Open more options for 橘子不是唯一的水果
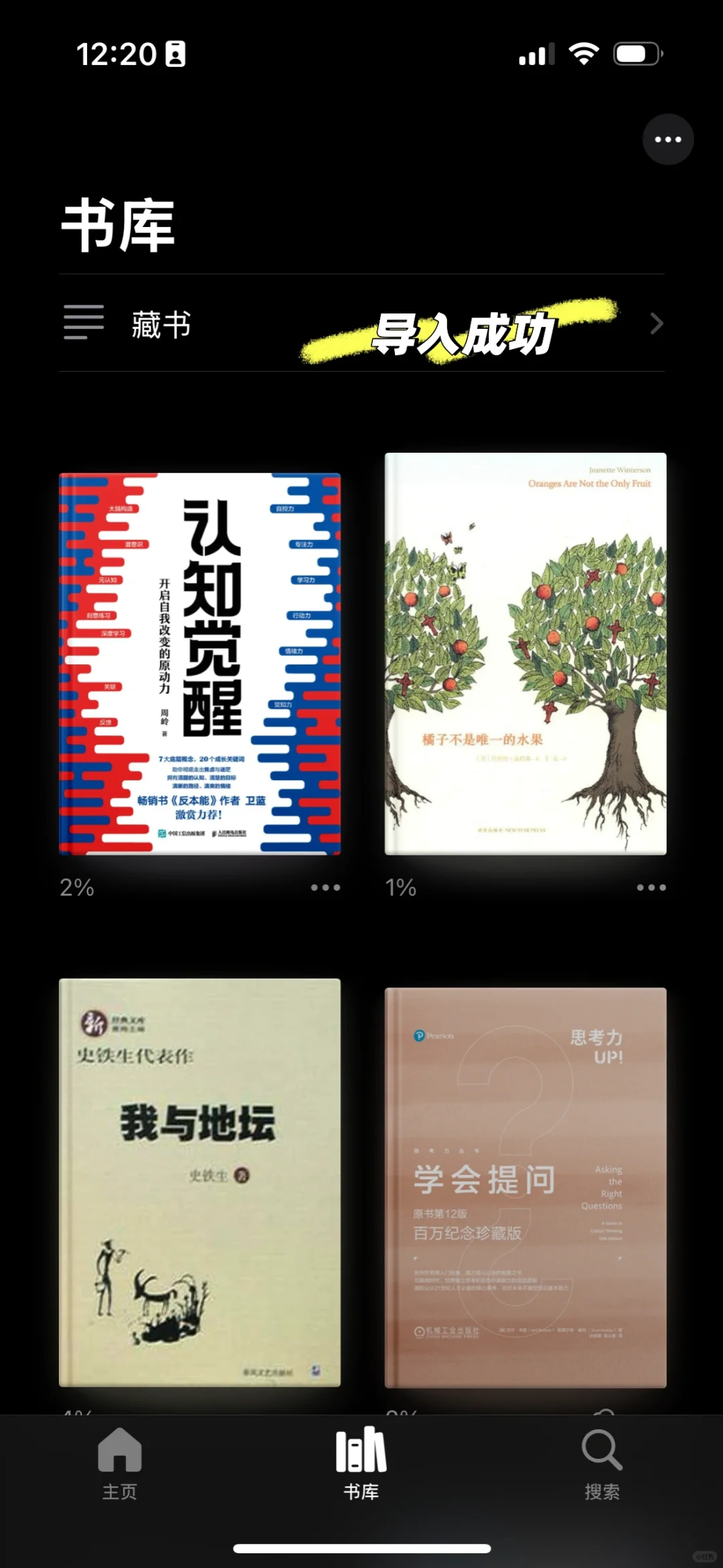 coord(651,887)
